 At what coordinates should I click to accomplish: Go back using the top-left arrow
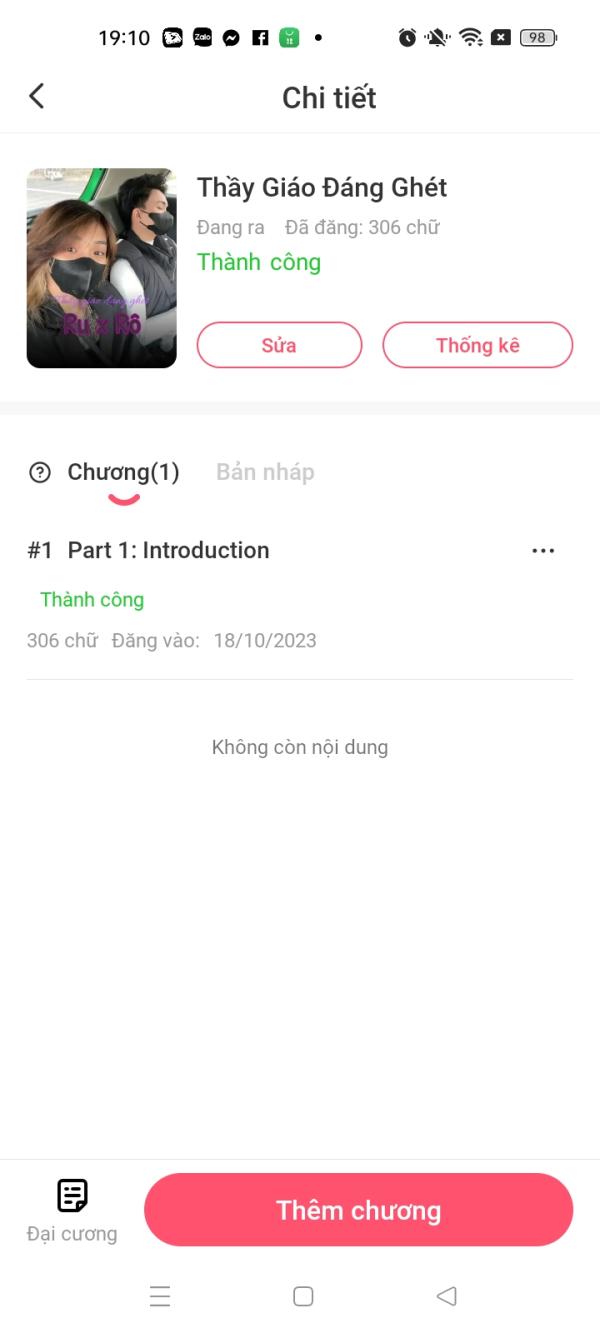pos(37,96)
